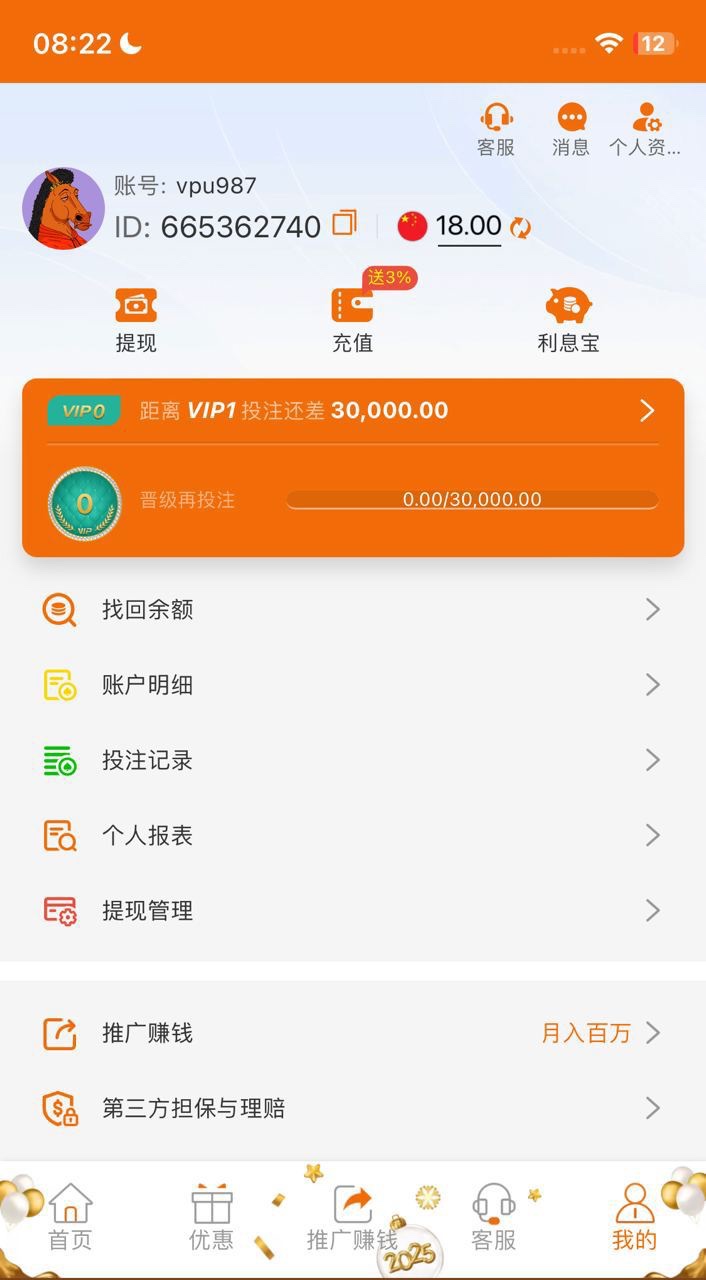Switch to the 客服 tab in bottom bar
Screen dimensions: 706x1280
[493, 1218]
